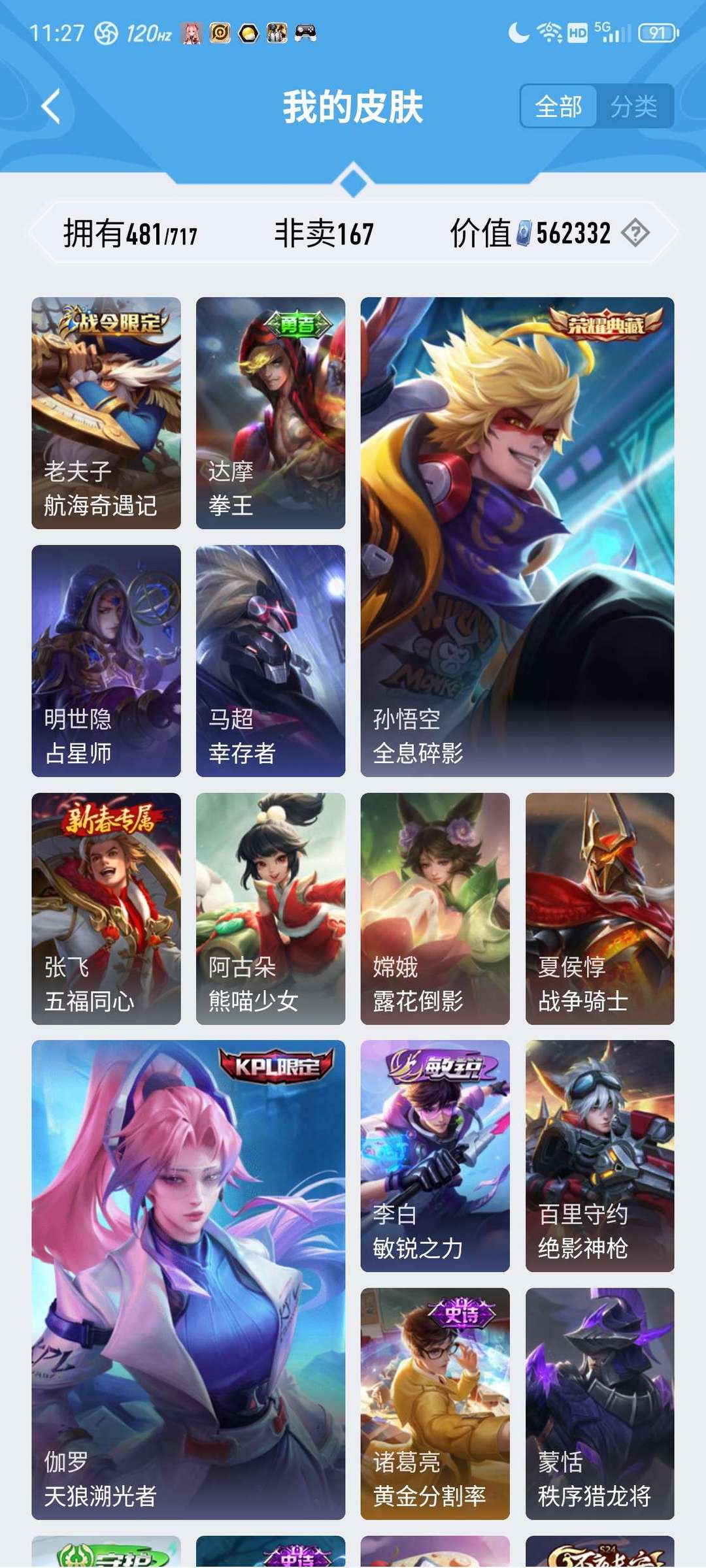Open 百里守约 绝影神枪 skin
This screenshot has height=1568, width=706.
[600, 1156]
